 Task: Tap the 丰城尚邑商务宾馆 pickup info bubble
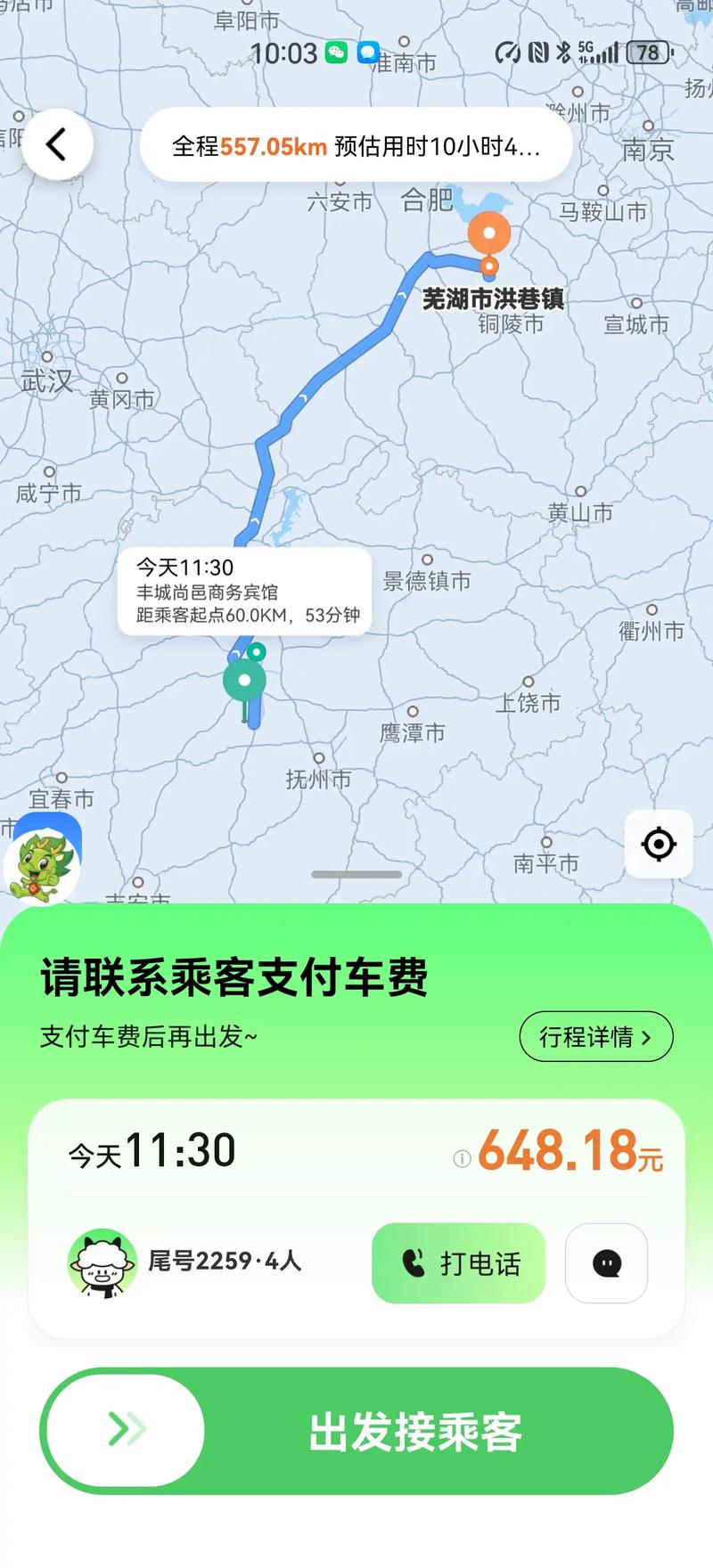[244, 592]
